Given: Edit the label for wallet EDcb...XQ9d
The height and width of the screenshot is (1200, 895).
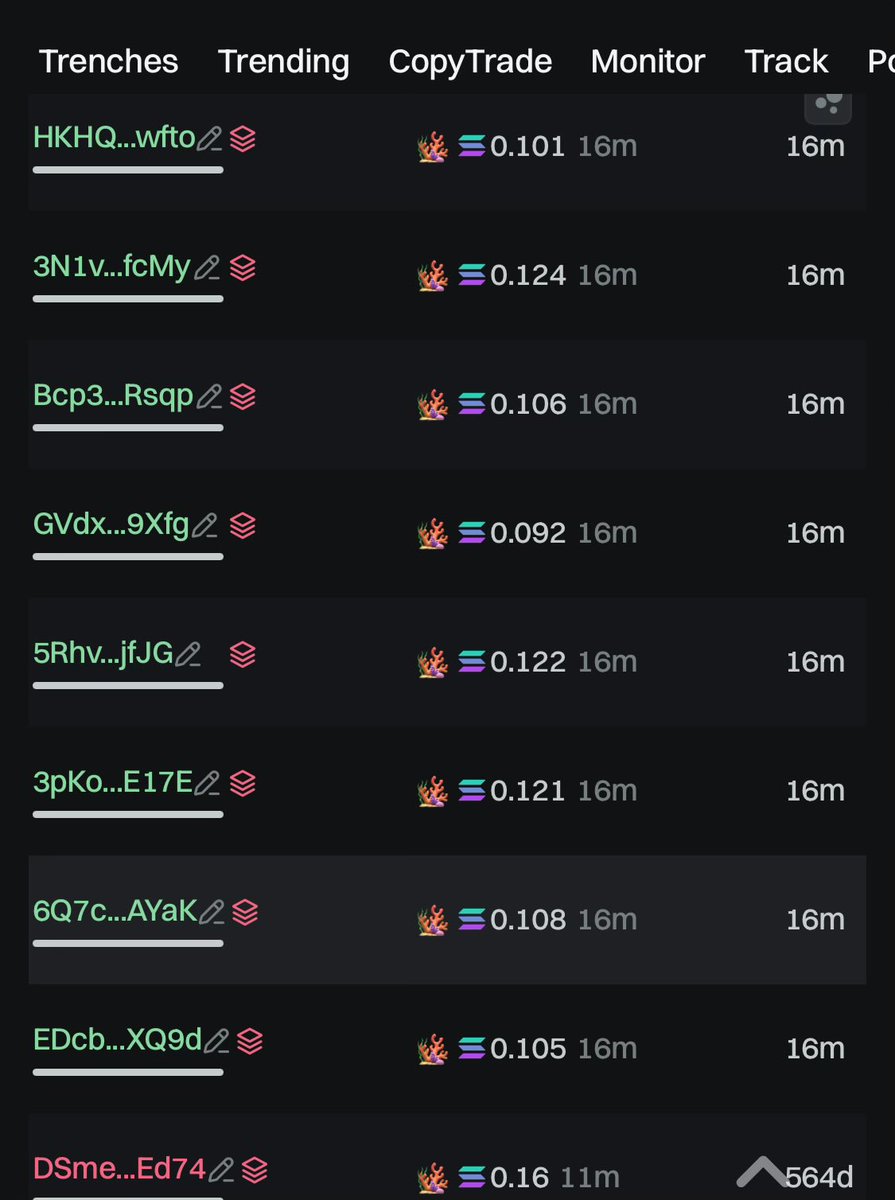Looking at the screenshot, I should (x=217, y=1041).
